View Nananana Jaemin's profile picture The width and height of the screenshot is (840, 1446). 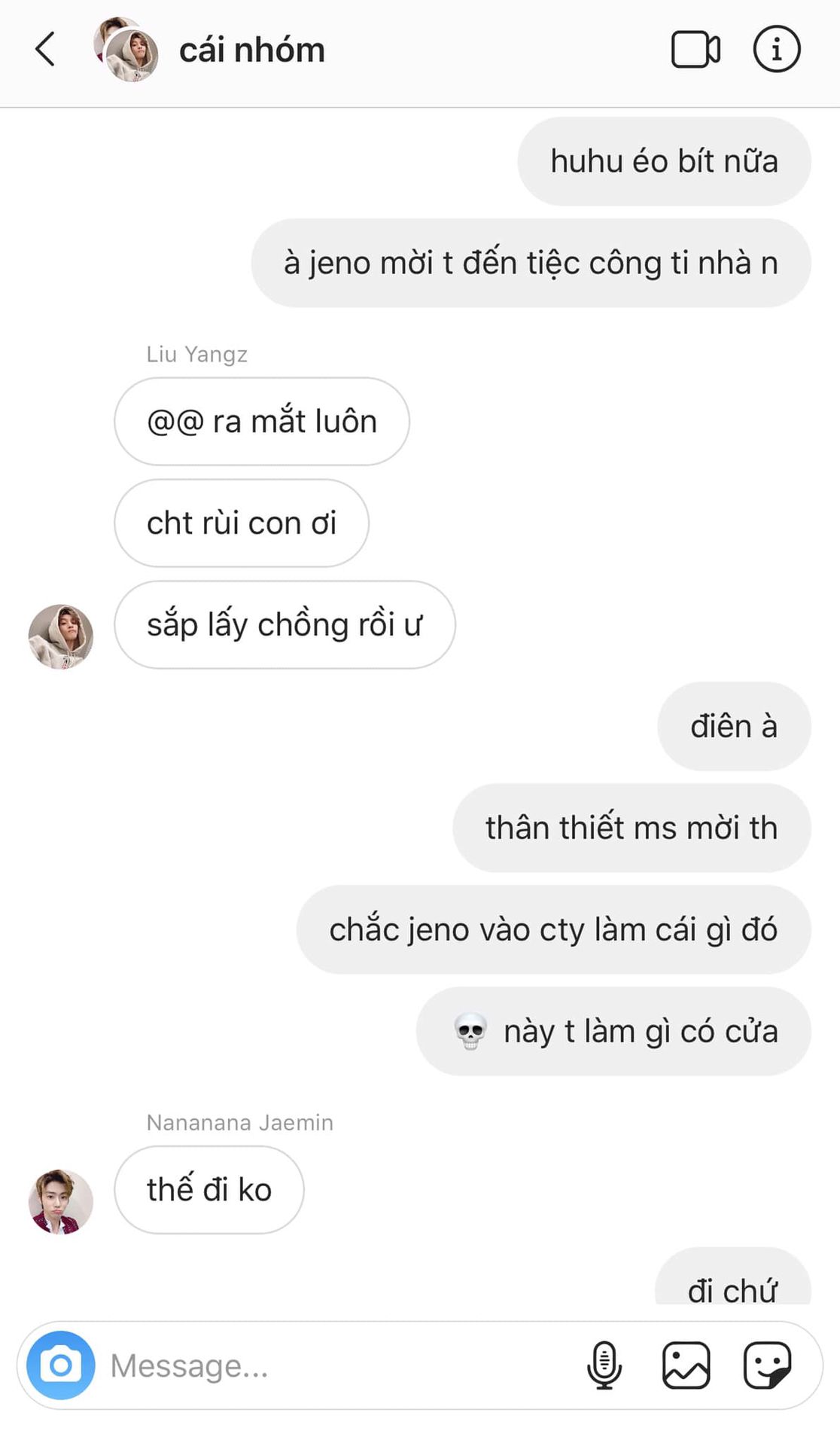coord(60,1201)
